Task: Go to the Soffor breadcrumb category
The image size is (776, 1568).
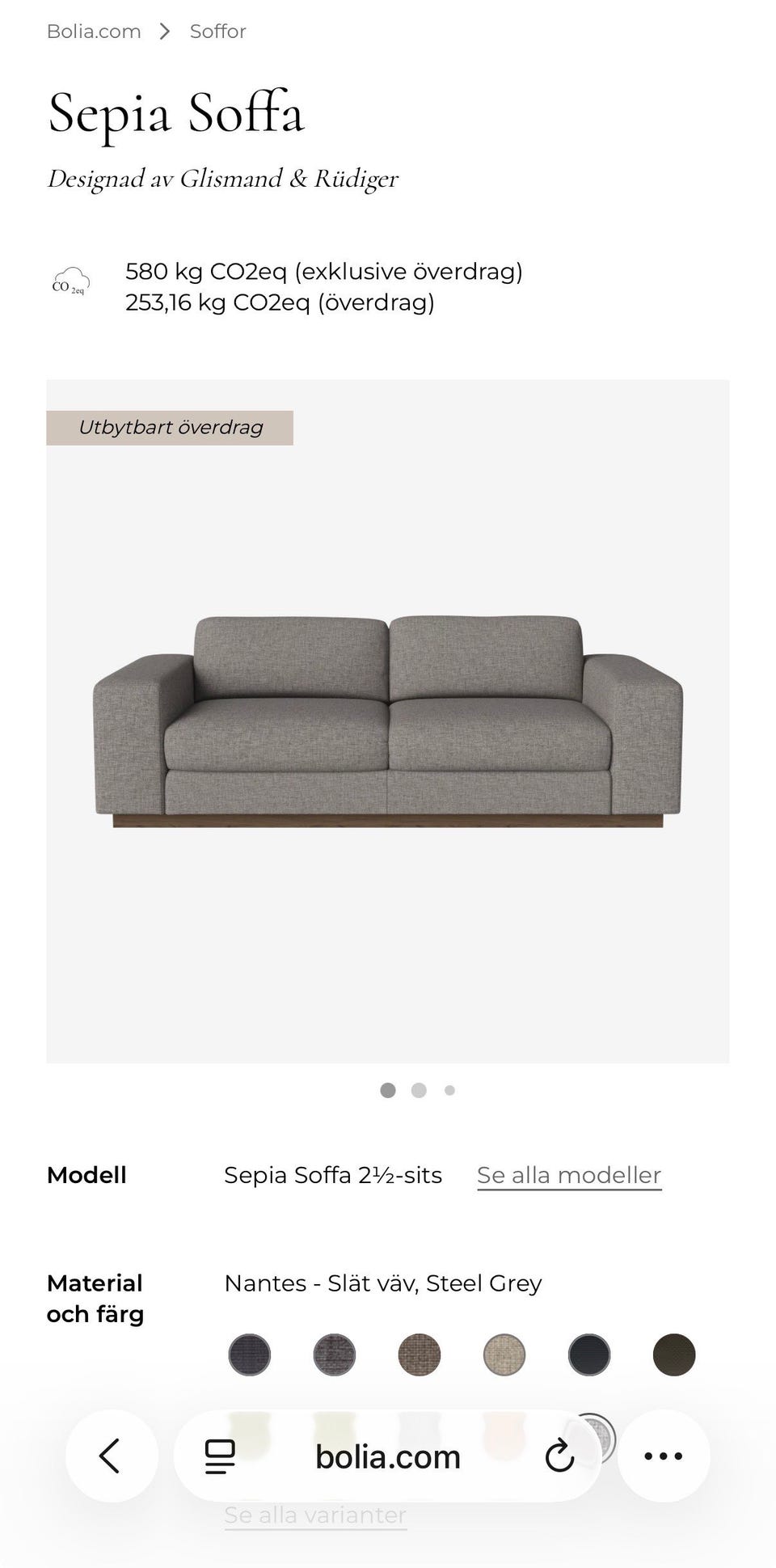Action: [217, 32]
